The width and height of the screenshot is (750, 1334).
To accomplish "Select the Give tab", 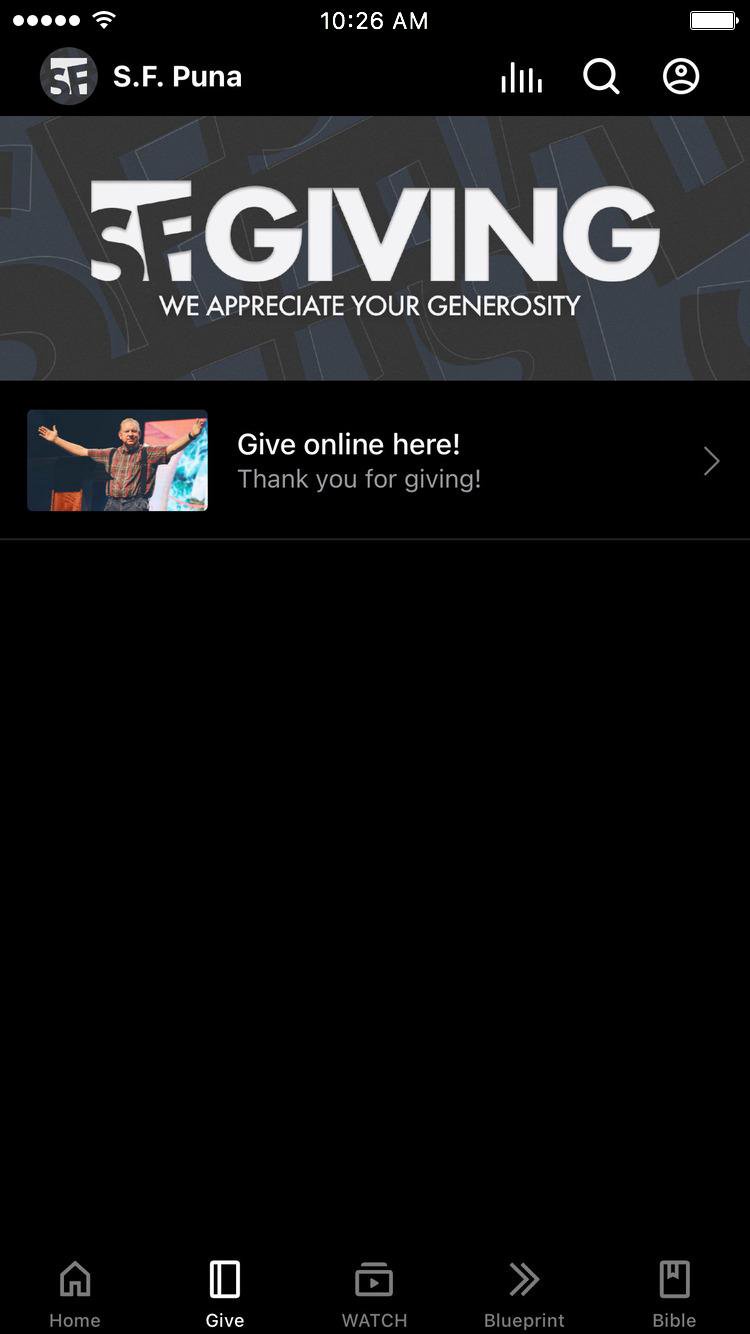I will (x=225, y=1293).
